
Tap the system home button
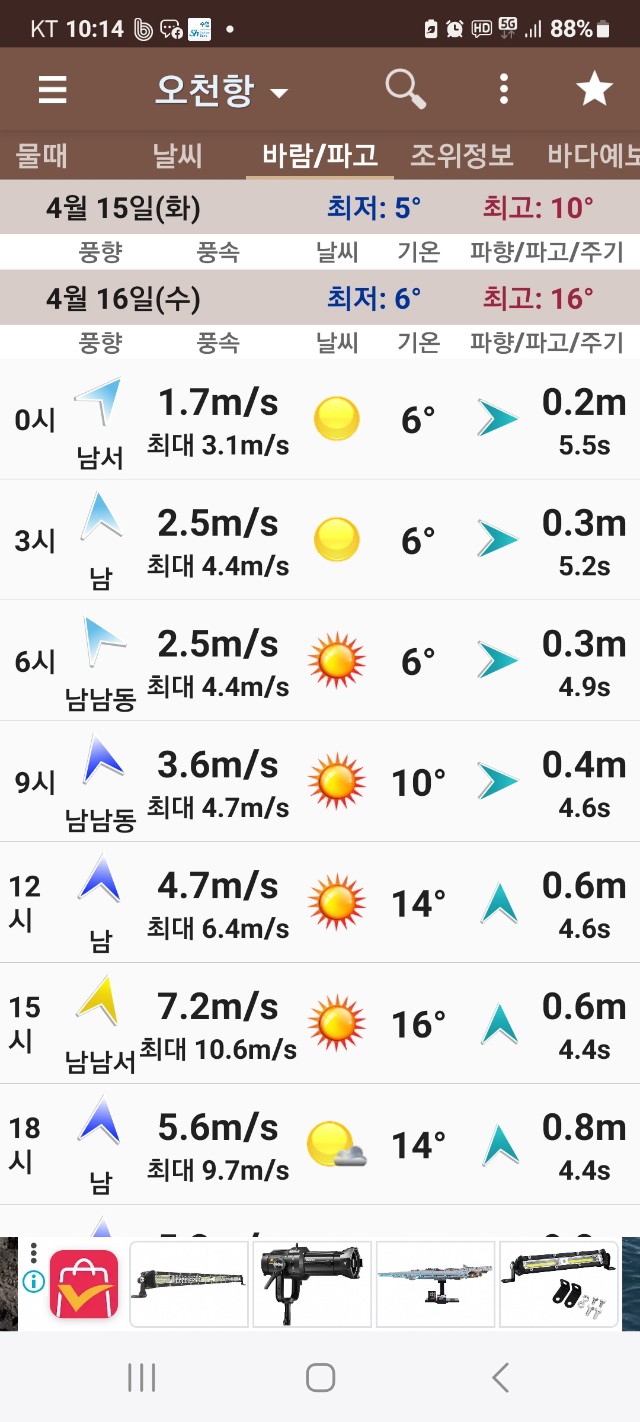click(x=320, y=1377)
